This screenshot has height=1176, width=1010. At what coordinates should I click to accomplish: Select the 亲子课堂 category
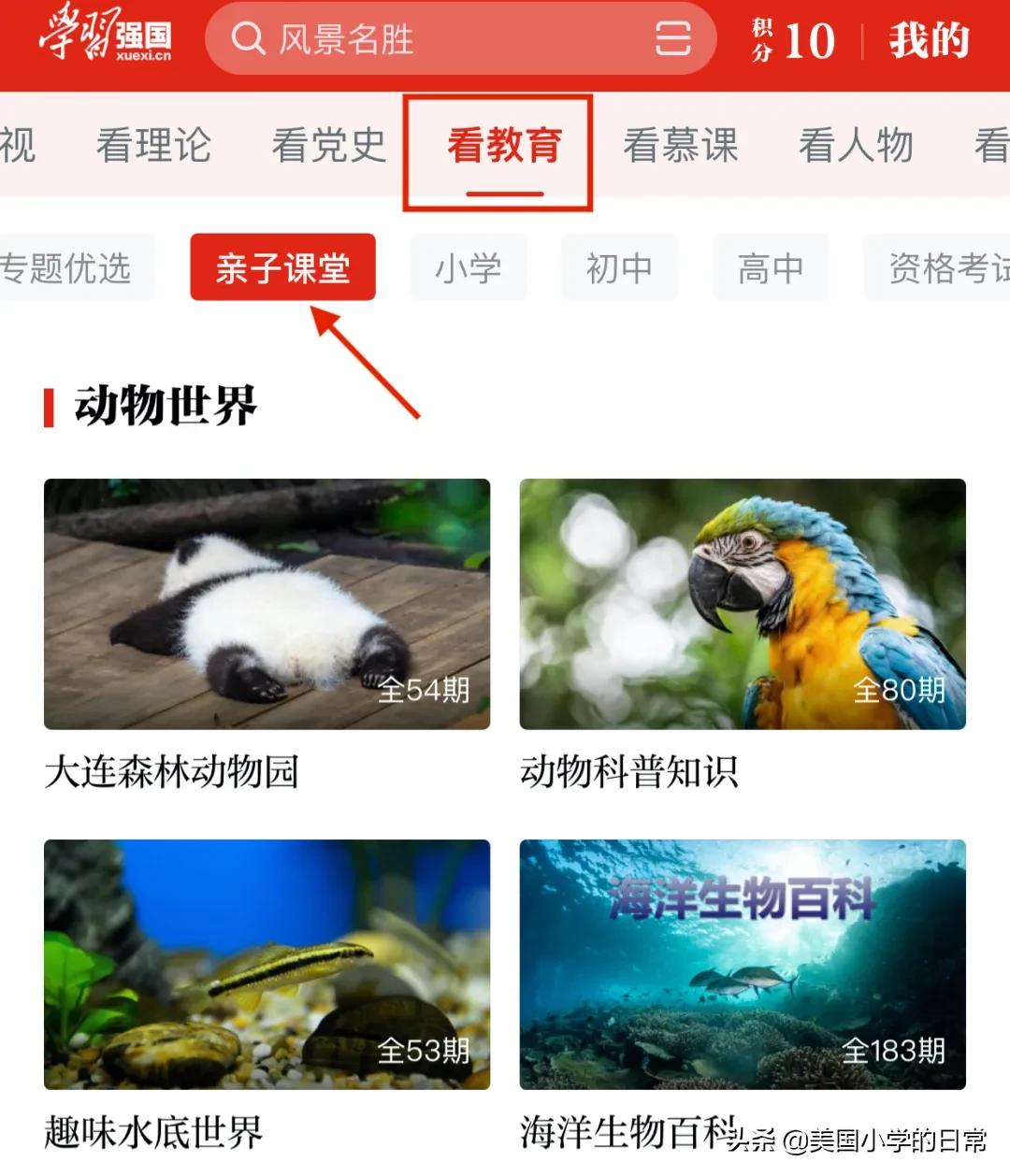coord(282,268)
